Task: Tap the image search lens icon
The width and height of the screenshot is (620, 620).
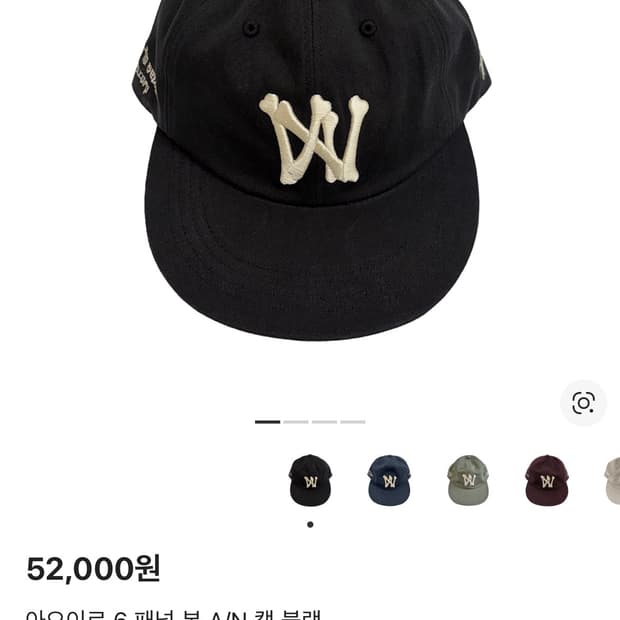Action: click(x=583, y=403)
